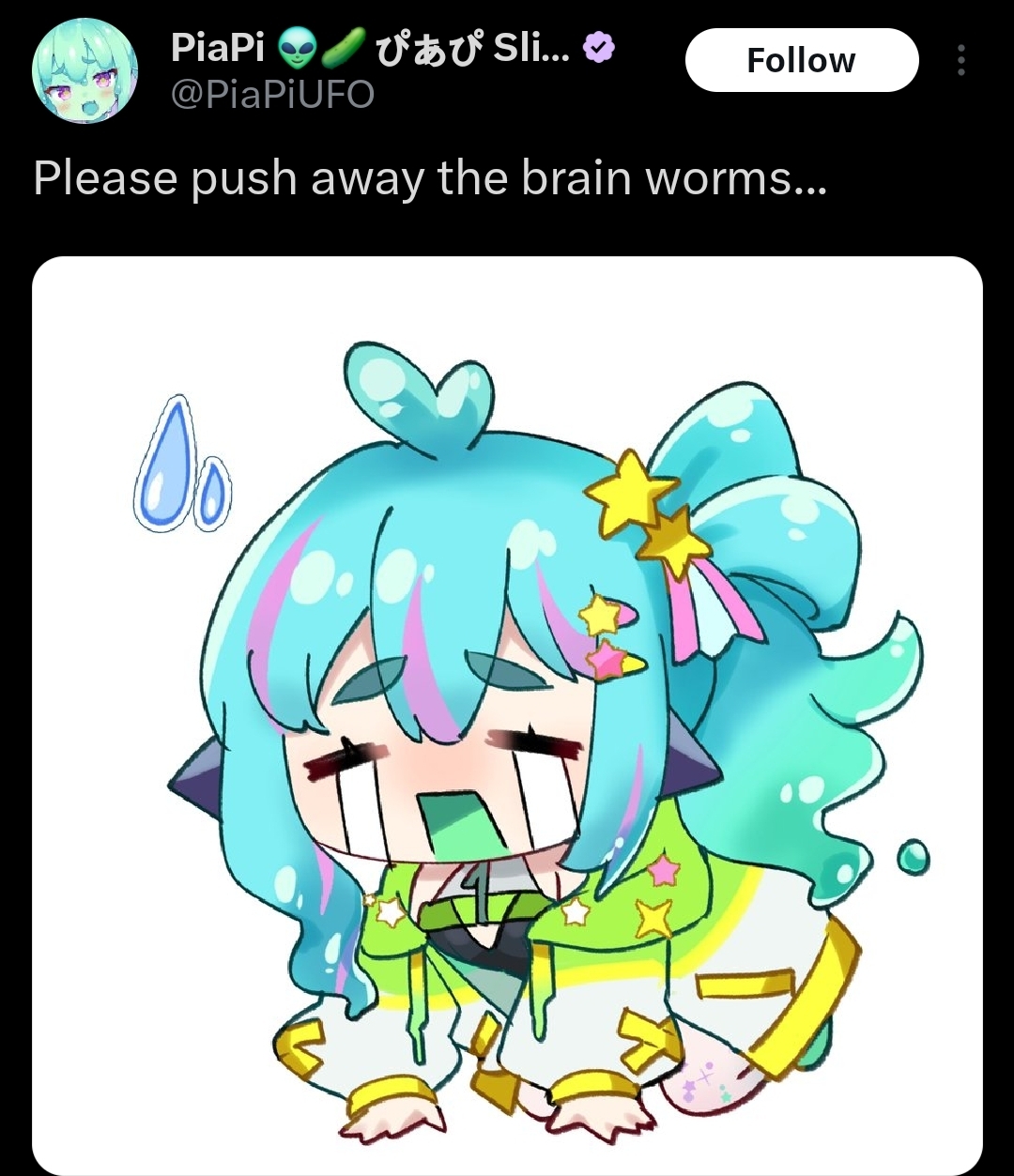Open the @PiaPiUFO profile handle
1014x1176 pixels.
(x=272, y=95)
